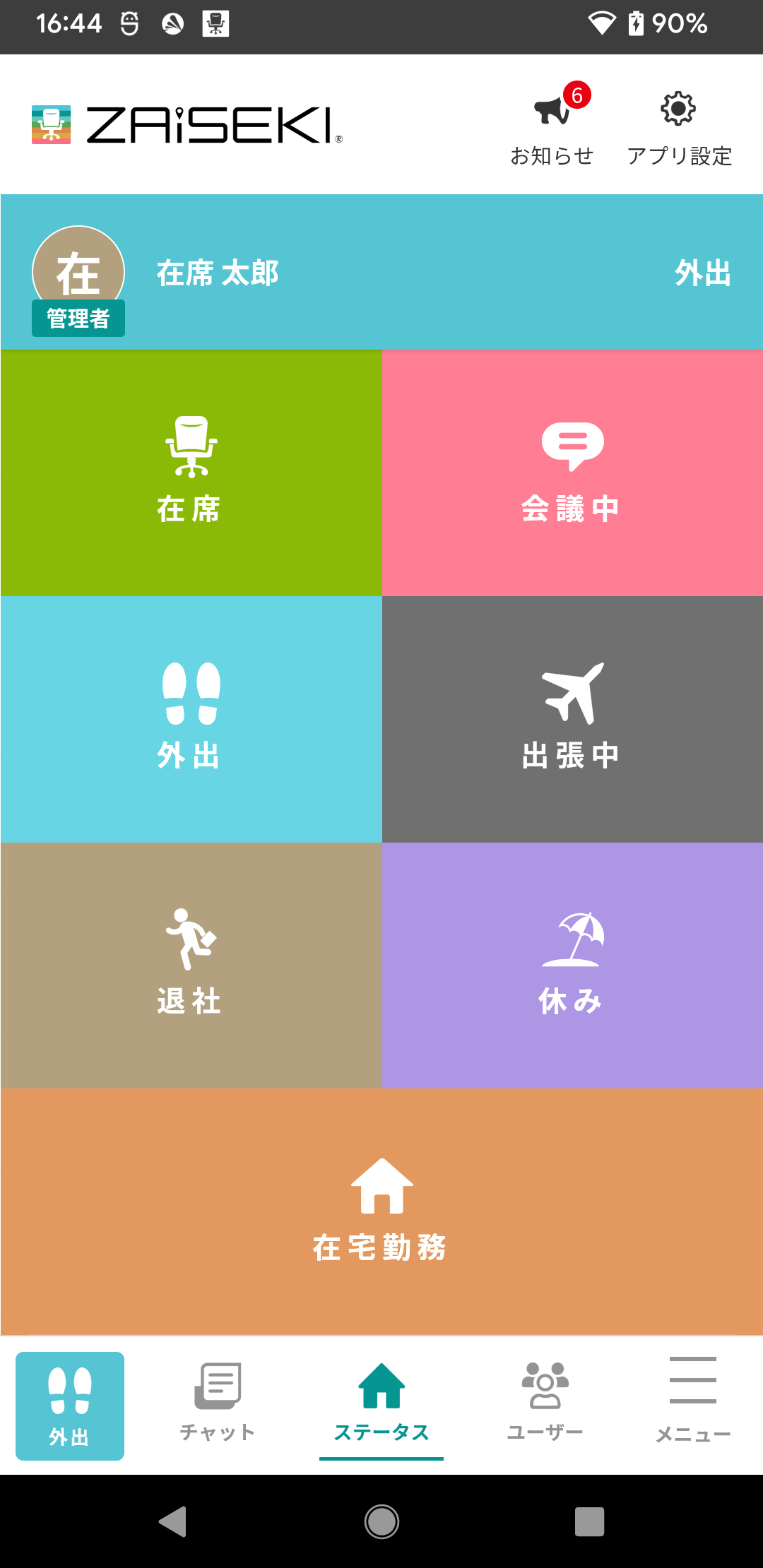Tap the 外出 button in the bottom bar

[70, 1406]
